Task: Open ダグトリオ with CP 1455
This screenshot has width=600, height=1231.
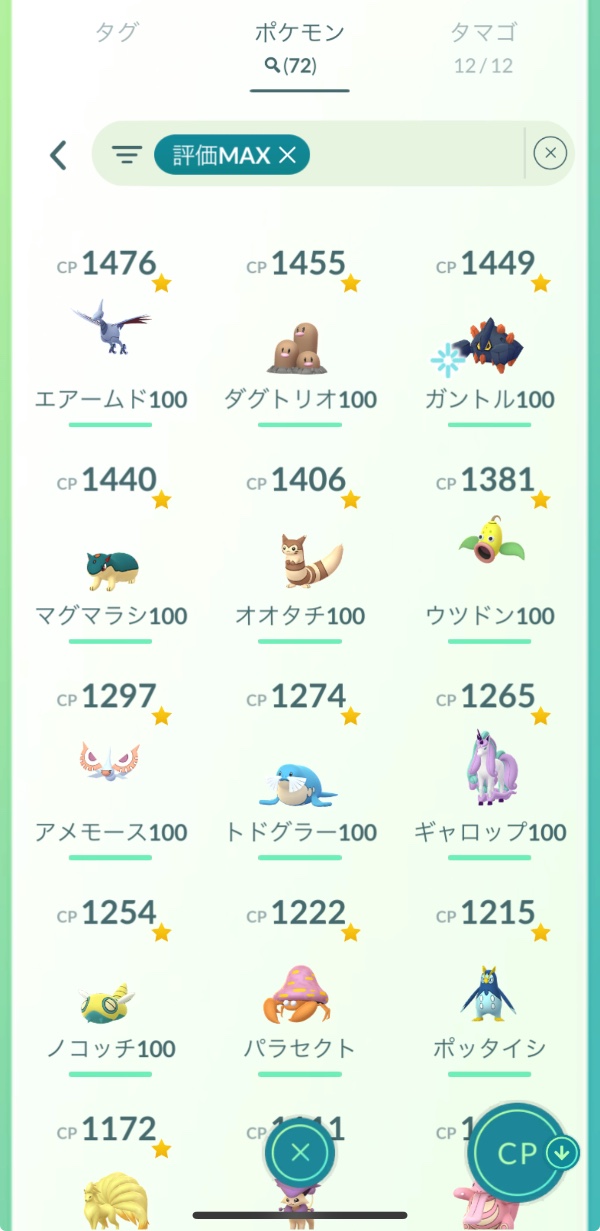Action: point(300,346)
